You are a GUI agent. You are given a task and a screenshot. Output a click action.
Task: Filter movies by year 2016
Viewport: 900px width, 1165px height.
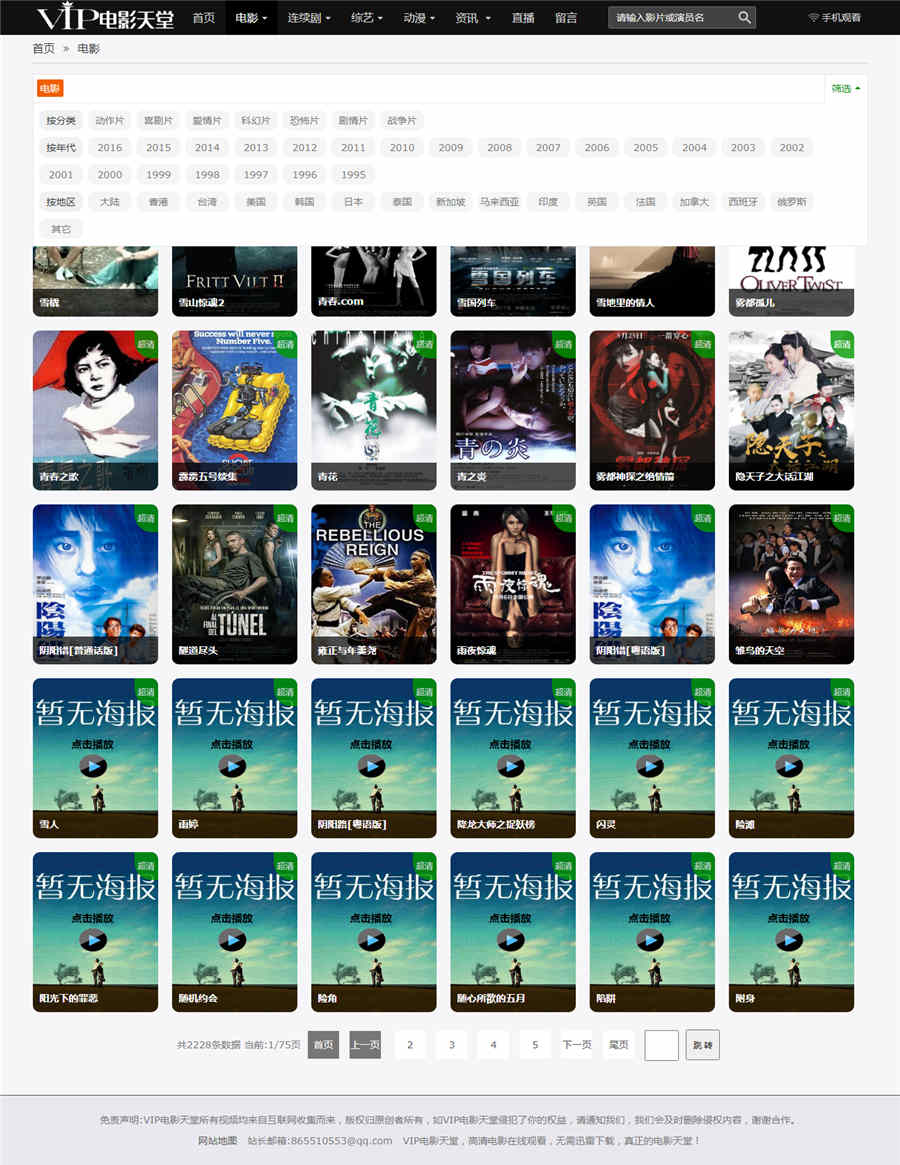(x=110, y=147)
